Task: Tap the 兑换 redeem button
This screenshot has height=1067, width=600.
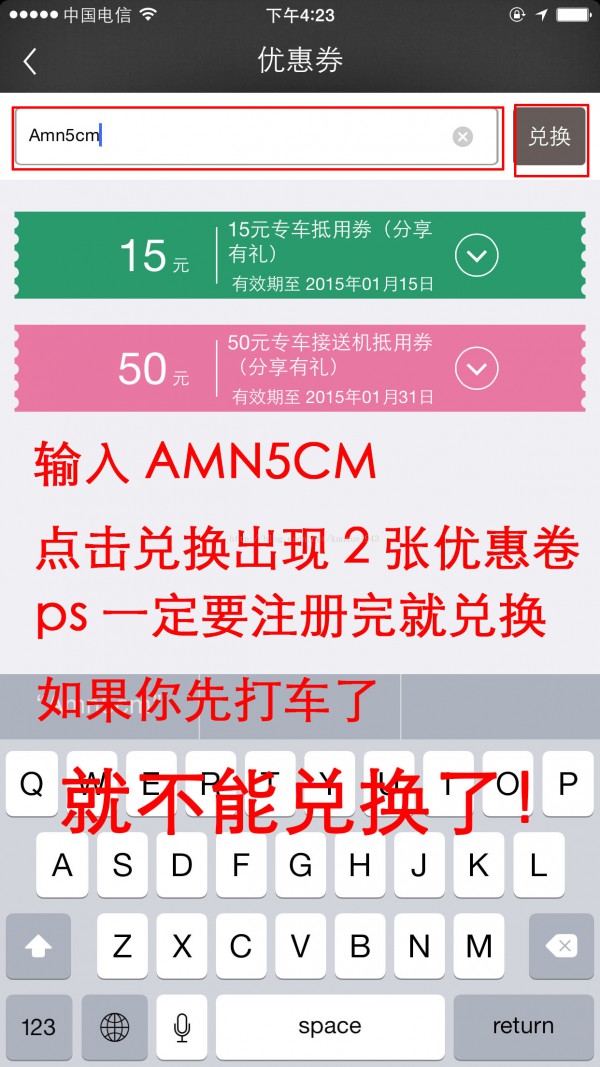Action: coord(549,137)
